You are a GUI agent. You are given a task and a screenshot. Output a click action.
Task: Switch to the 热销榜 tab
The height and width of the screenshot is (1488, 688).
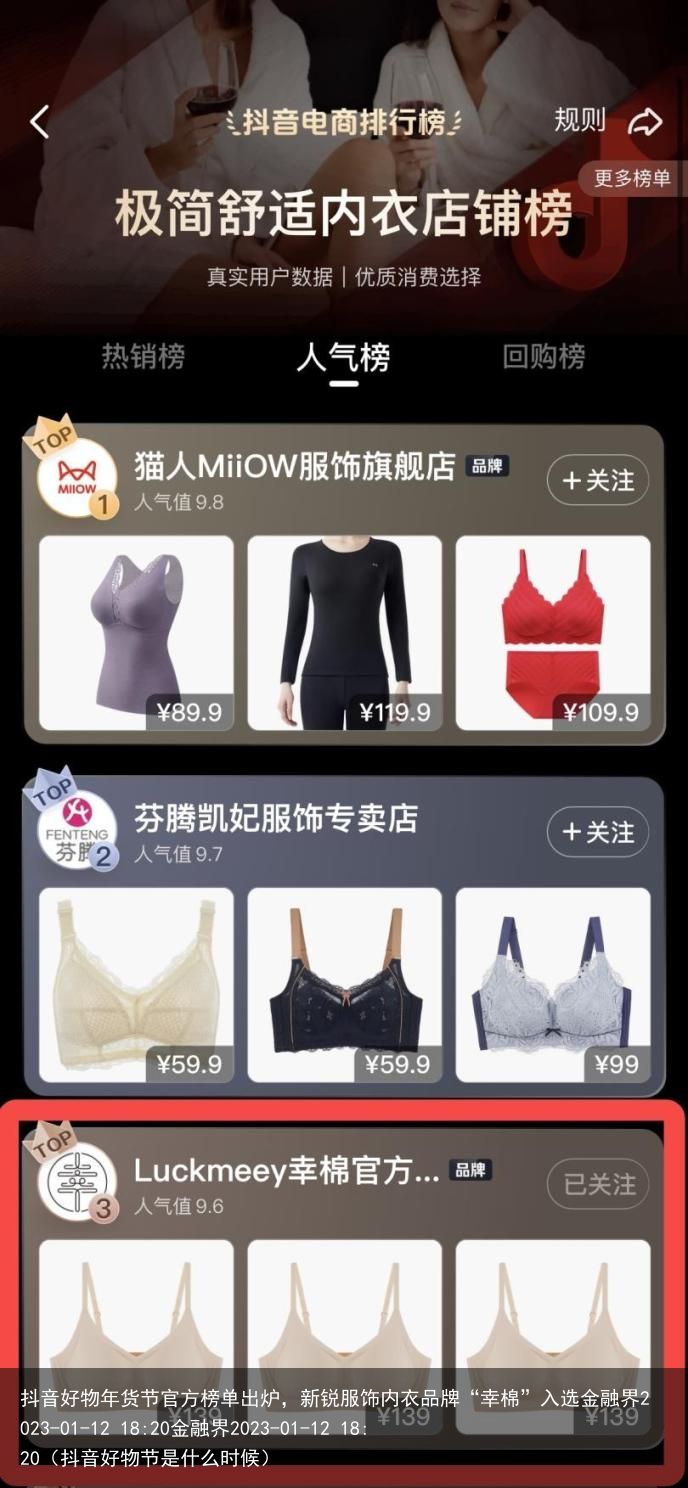point(143,356)
